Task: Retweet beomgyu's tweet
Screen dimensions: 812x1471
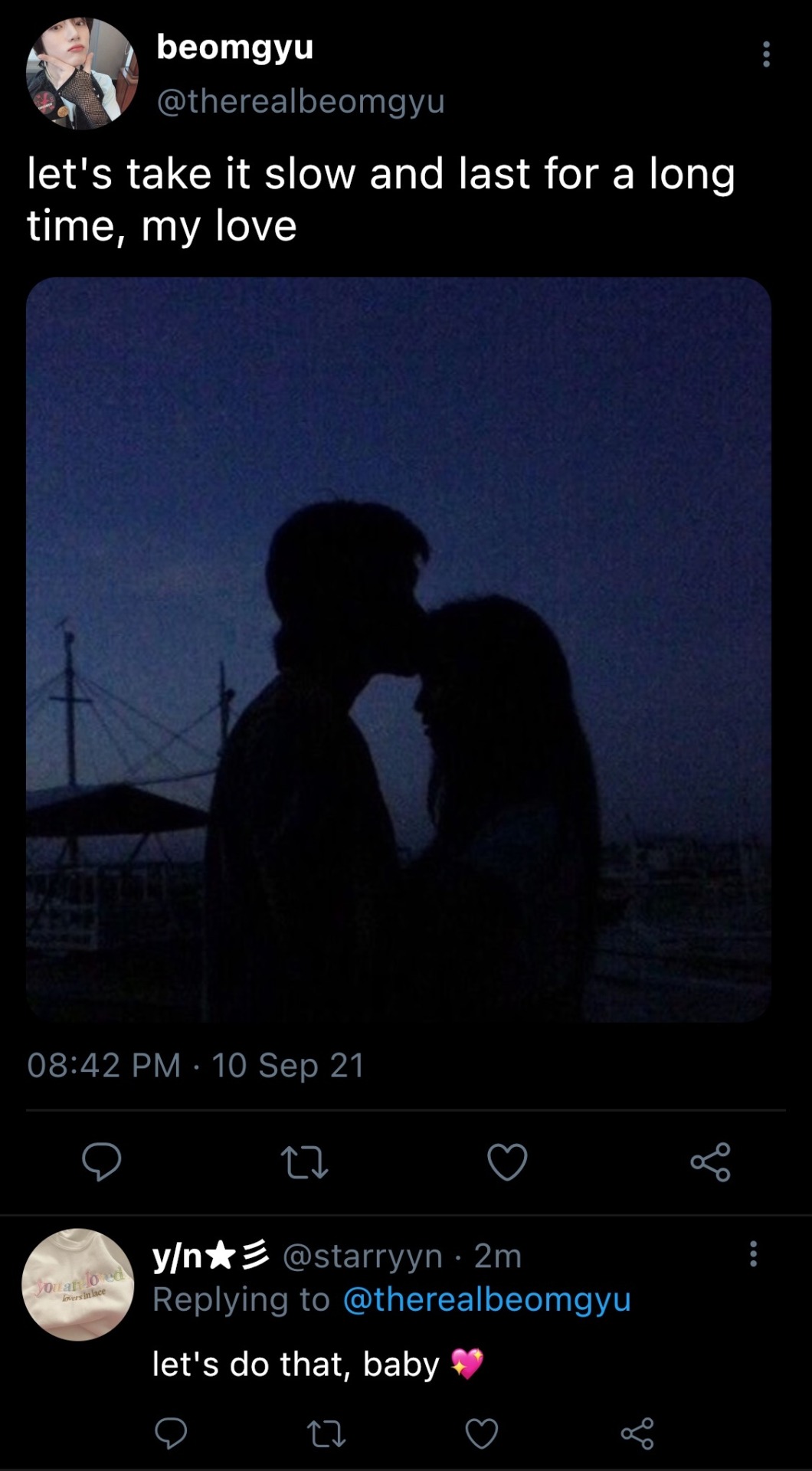Action: coord(304,1161)
